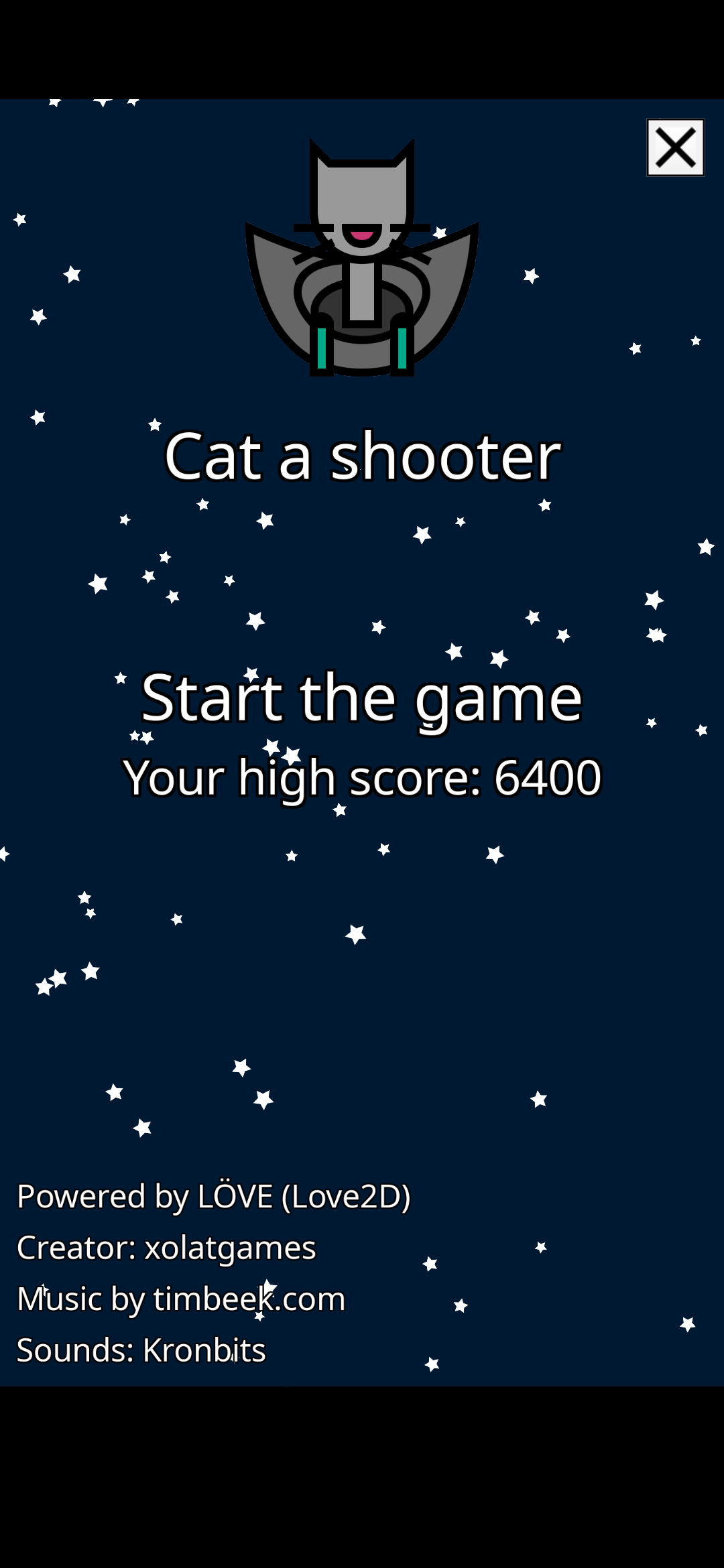This screenshot has width=724, height=1568.
Task: Tap Start the game
Action: 361,698
